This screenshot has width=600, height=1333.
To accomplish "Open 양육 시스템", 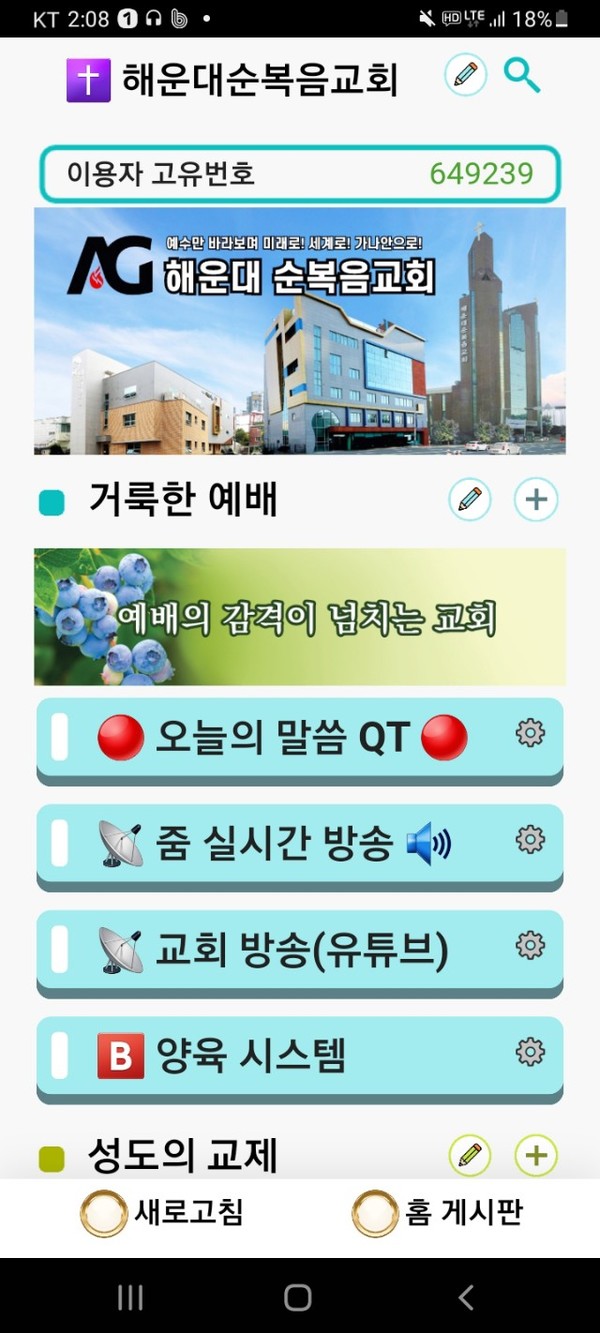I will [x=283, y=1056].
